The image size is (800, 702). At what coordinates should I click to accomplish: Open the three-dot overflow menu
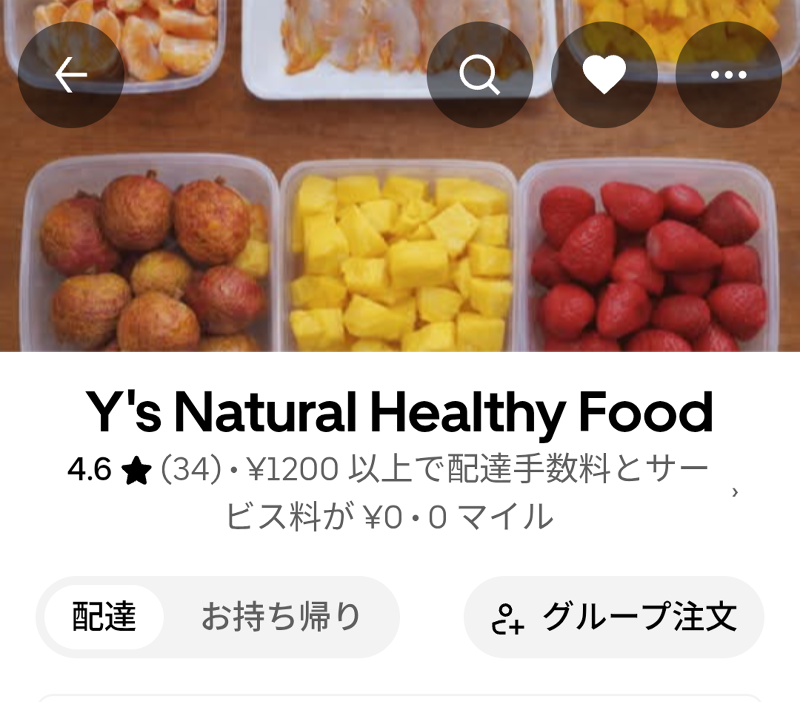[728, 75]
